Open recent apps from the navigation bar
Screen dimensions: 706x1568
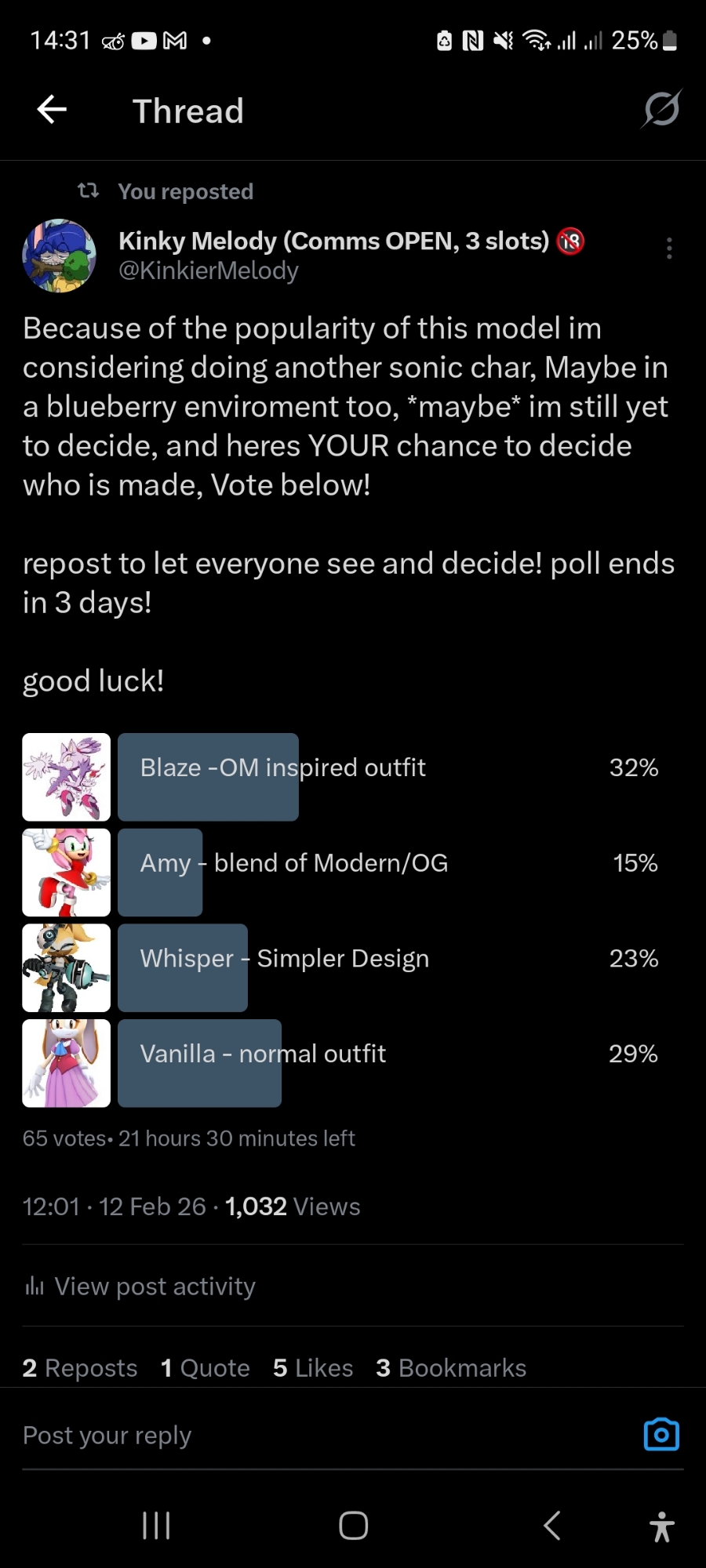click(x=156, y=1526)
